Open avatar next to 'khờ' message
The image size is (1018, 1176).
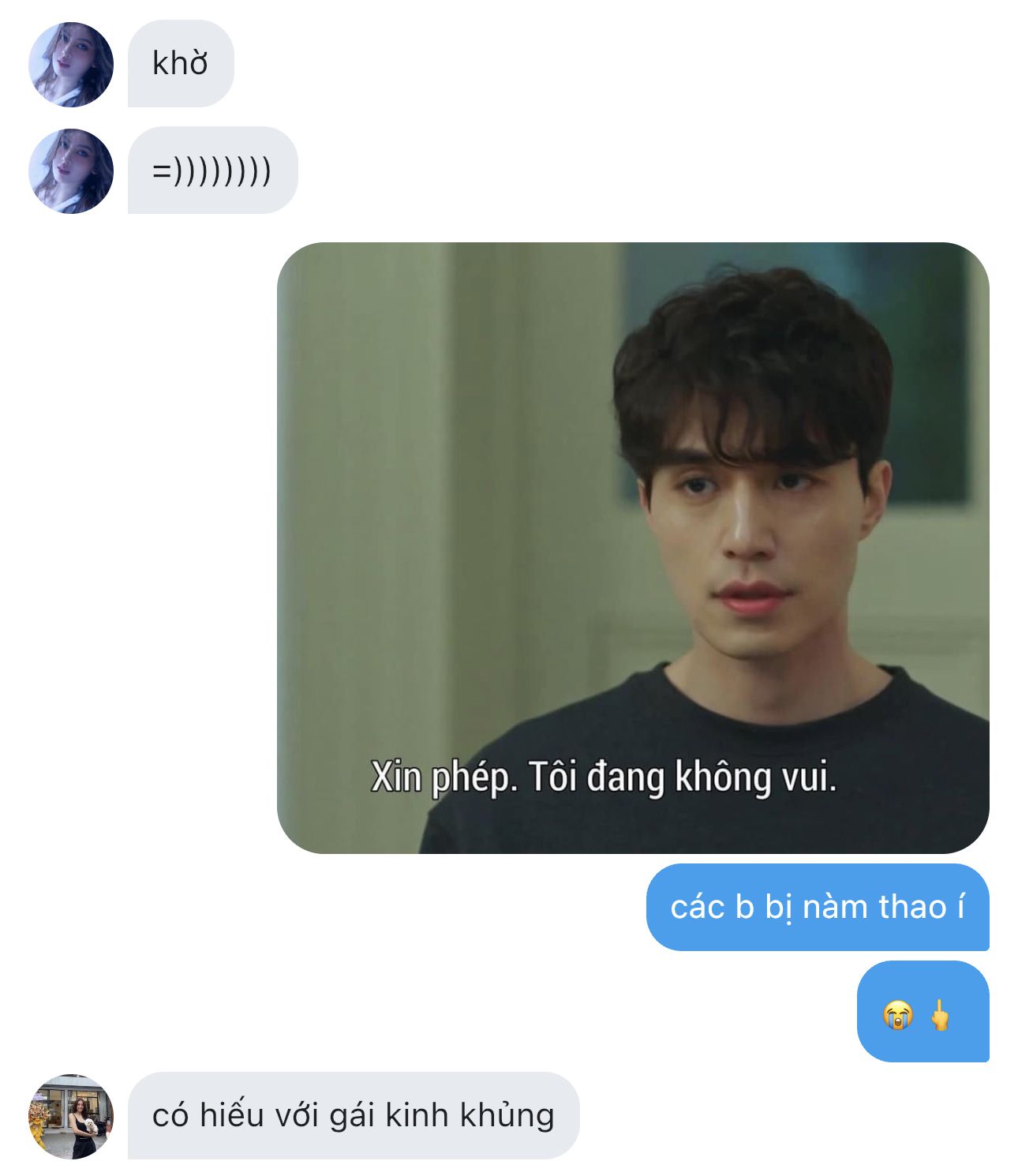coord(71,65)
